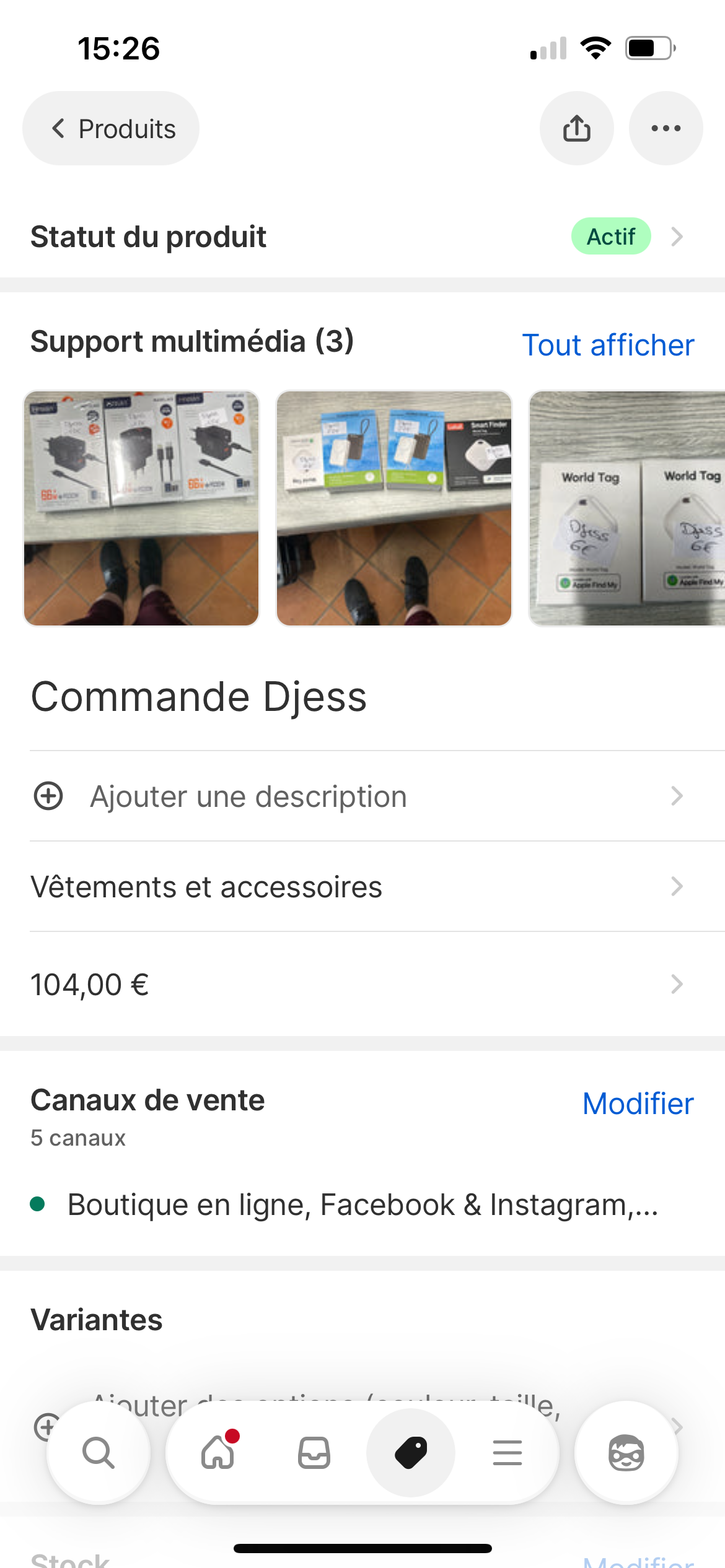
Task: Tap the plus icon next to Ajouter une description
Action: click(48, 797)
